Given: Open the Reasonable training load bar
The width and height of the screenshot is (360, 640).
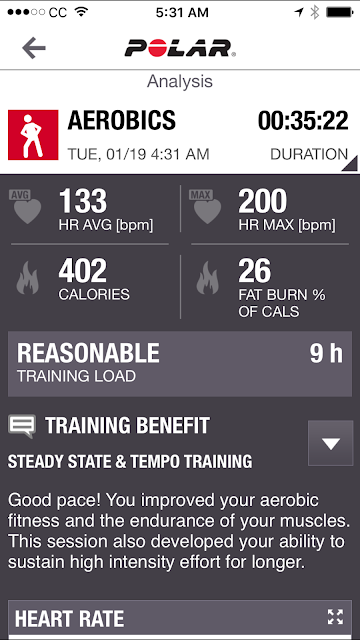Looking at the screenshot, I should coord(180,364).
